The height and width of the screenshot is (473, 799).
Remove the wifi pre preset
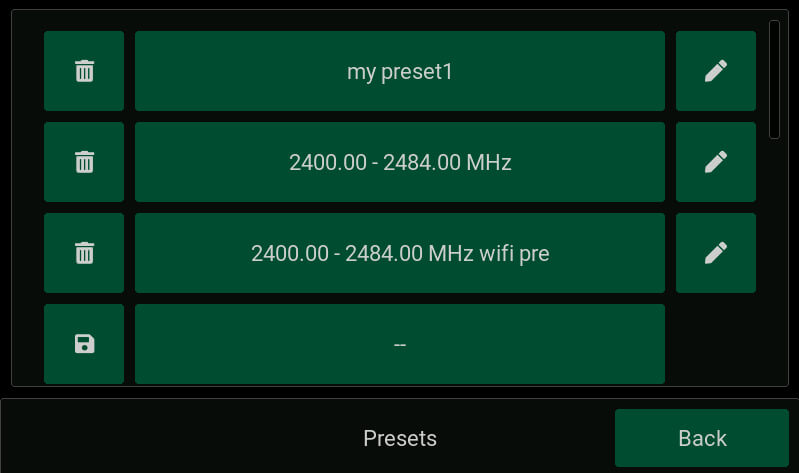pos(84,253)
